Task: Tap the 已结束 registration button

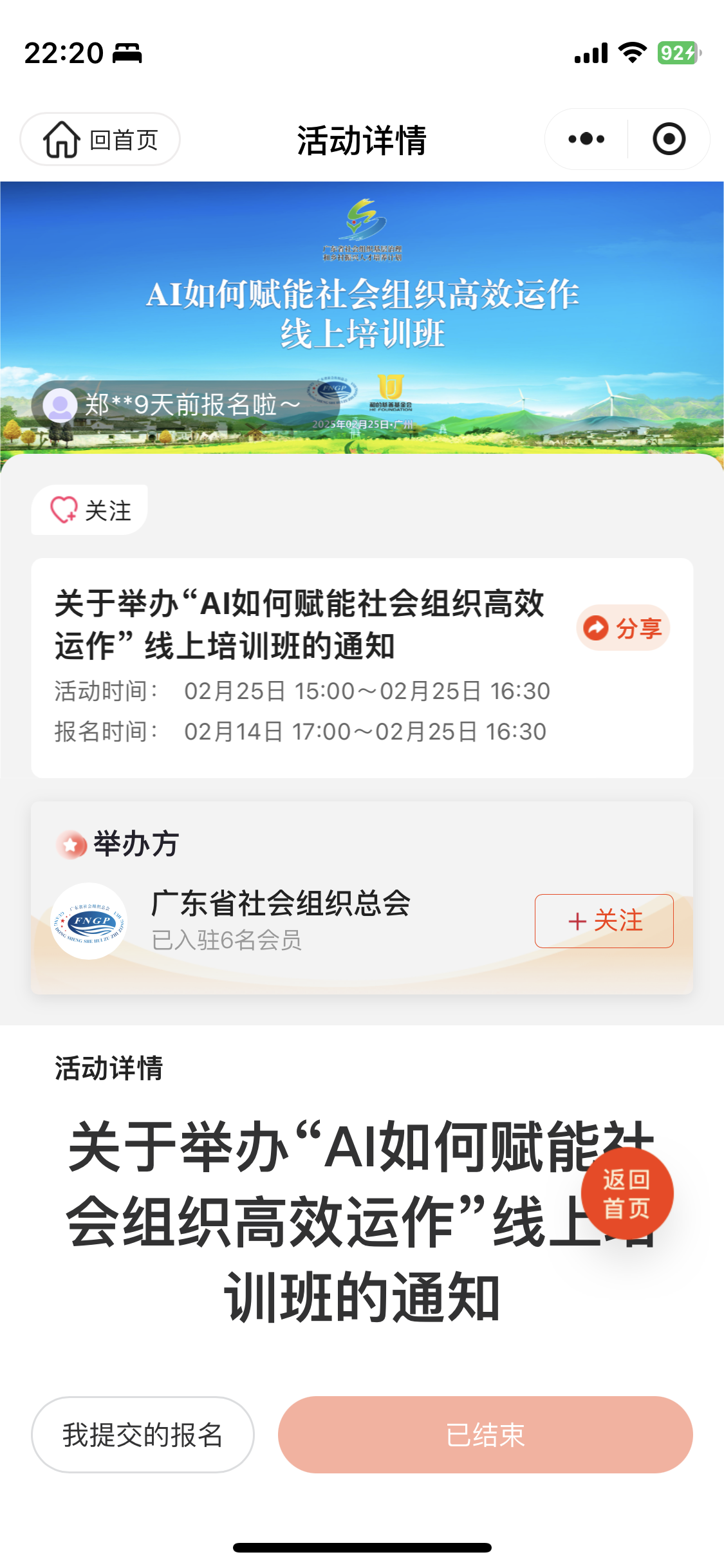Action: point(485,1435)
